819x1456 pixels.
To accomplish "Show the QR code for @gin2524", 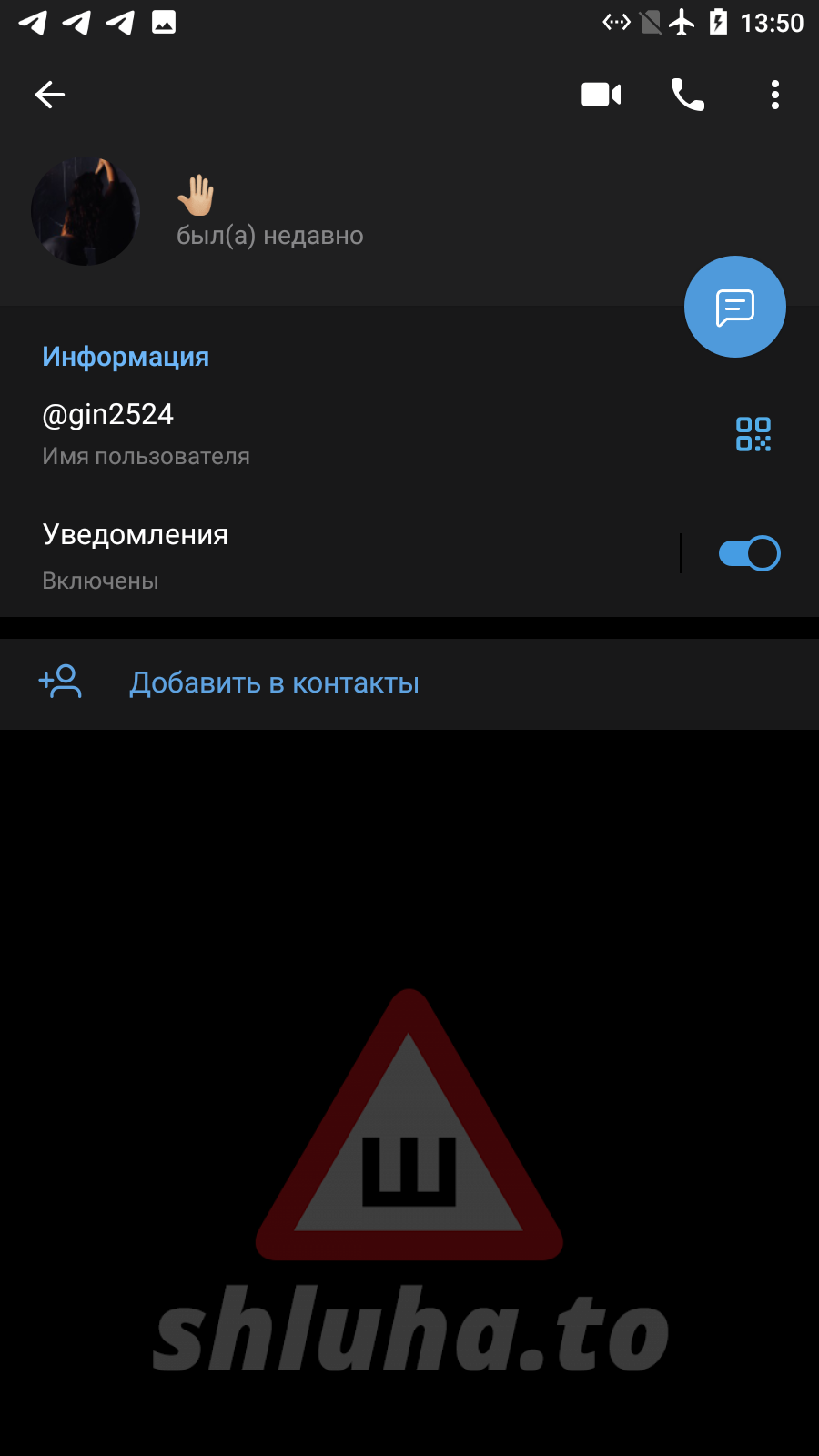I will (753, 434).
